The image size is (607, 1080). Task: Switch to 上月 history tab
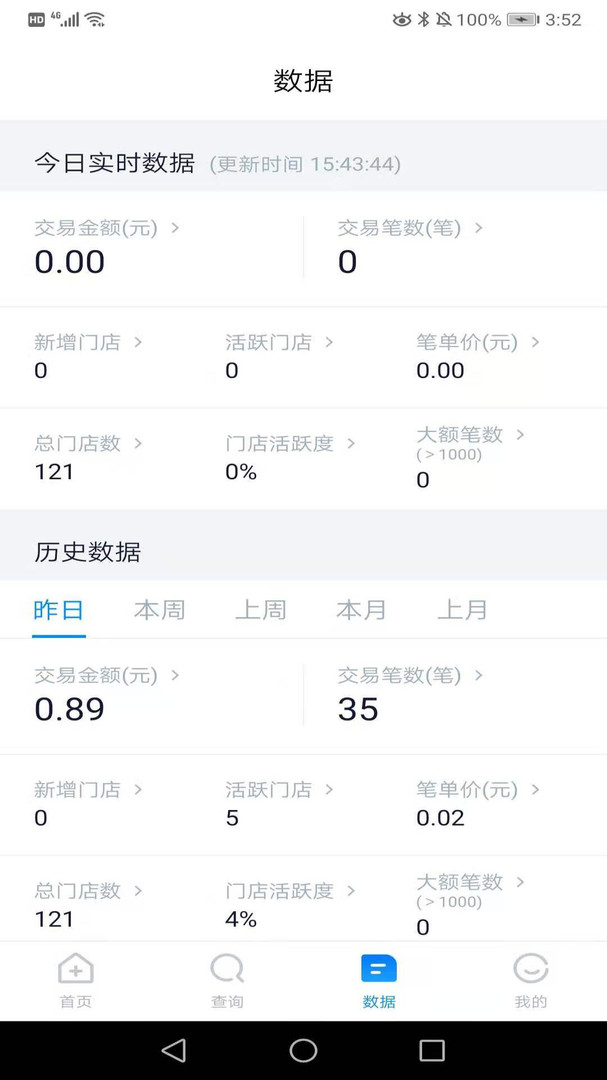[463, 610]
